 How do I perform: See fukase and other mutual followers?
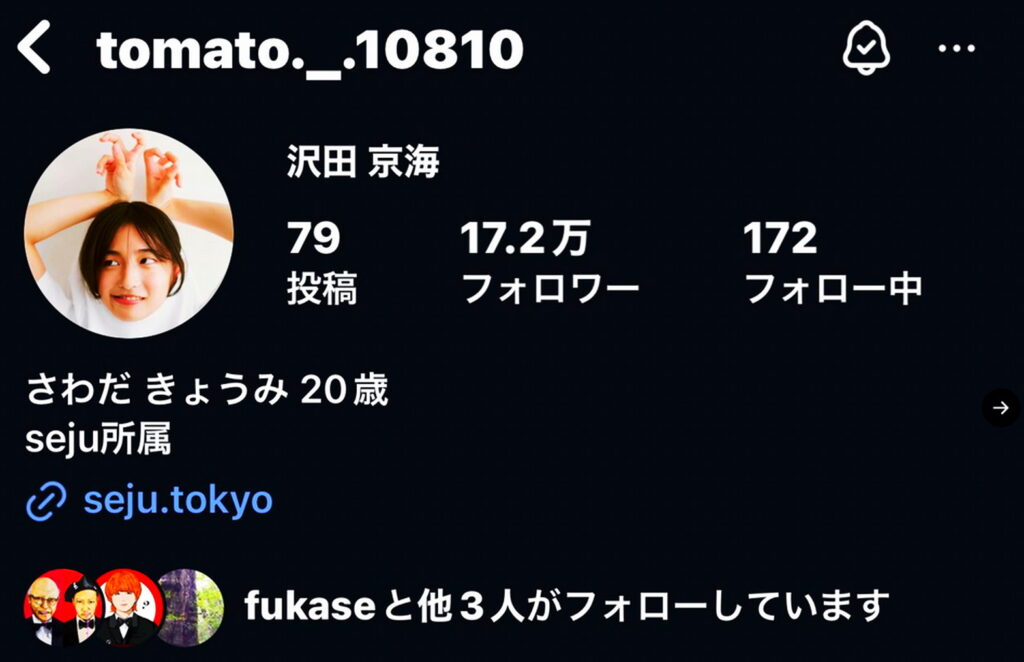click(566, 605)
